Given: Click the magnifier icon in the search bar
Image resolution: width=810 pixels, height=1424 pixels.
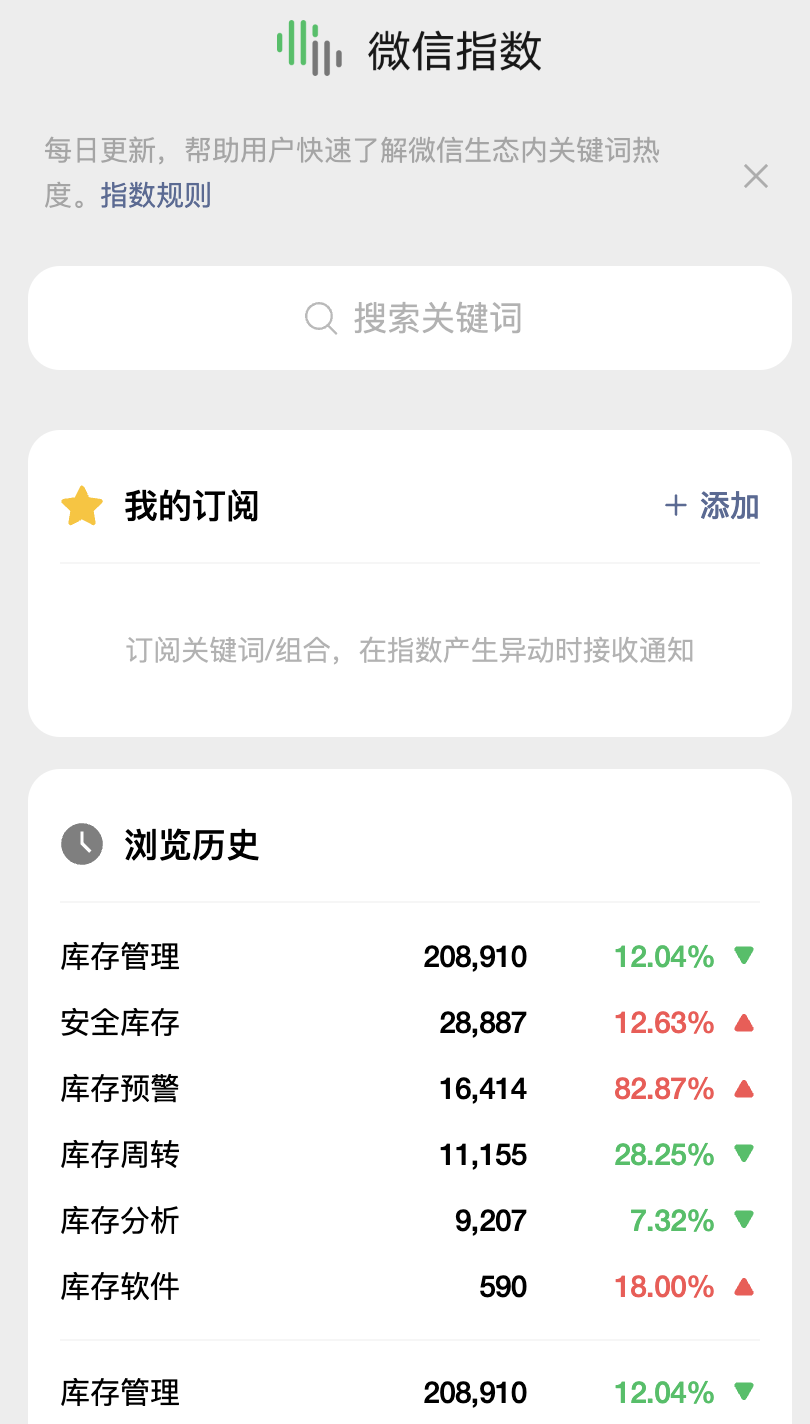Looking at the screenshot, I should pyautogui.click(x=319, y=317).
